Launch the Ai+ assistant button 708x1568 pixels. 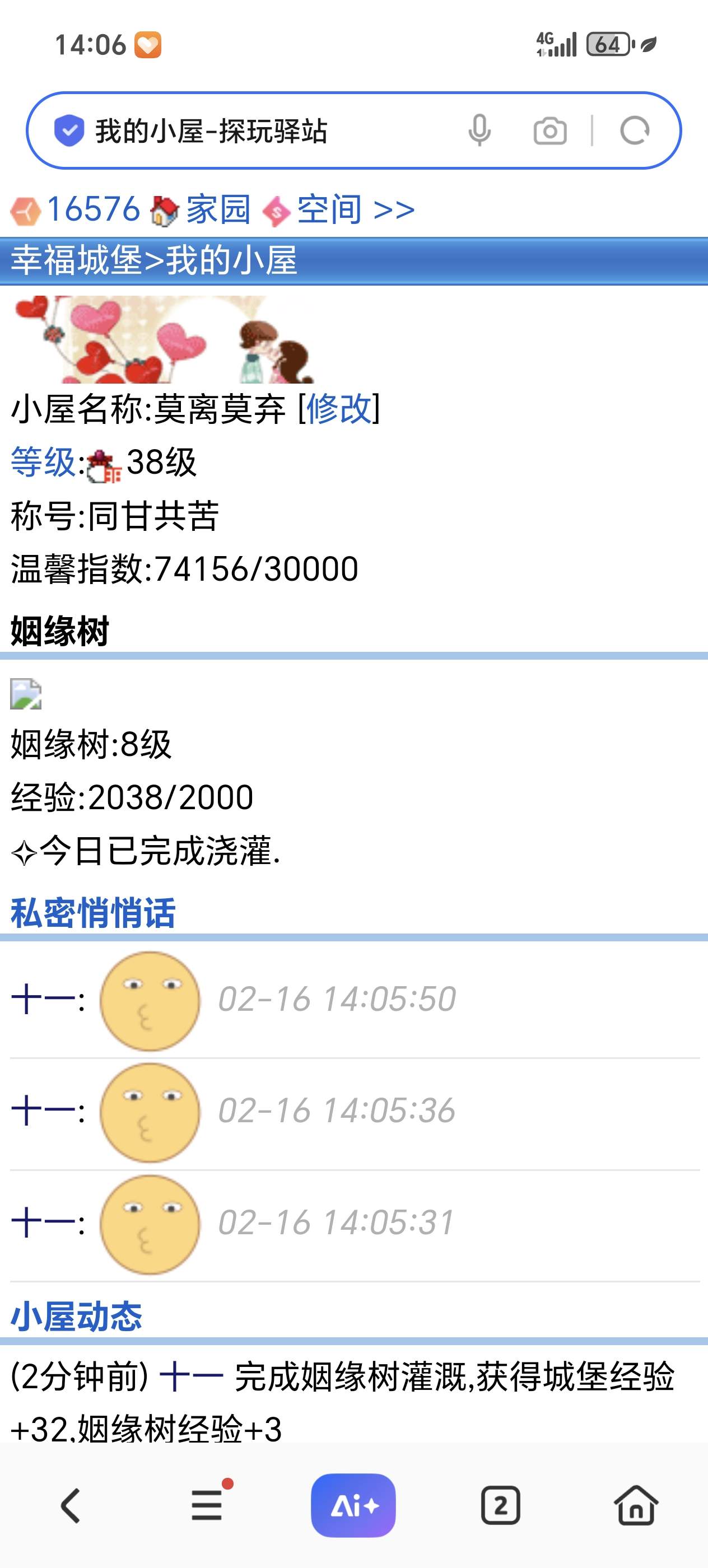click(353, 1505)
